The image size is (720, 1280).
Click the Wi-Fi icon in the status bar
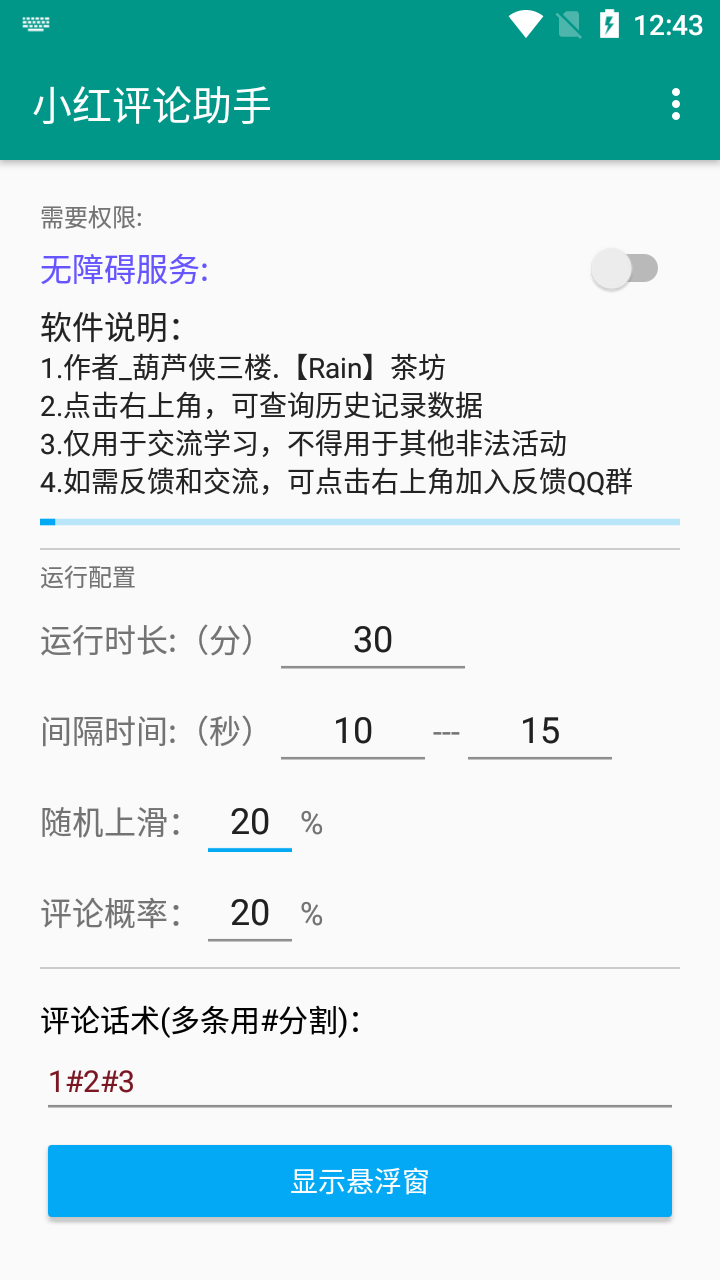[525, 22]
